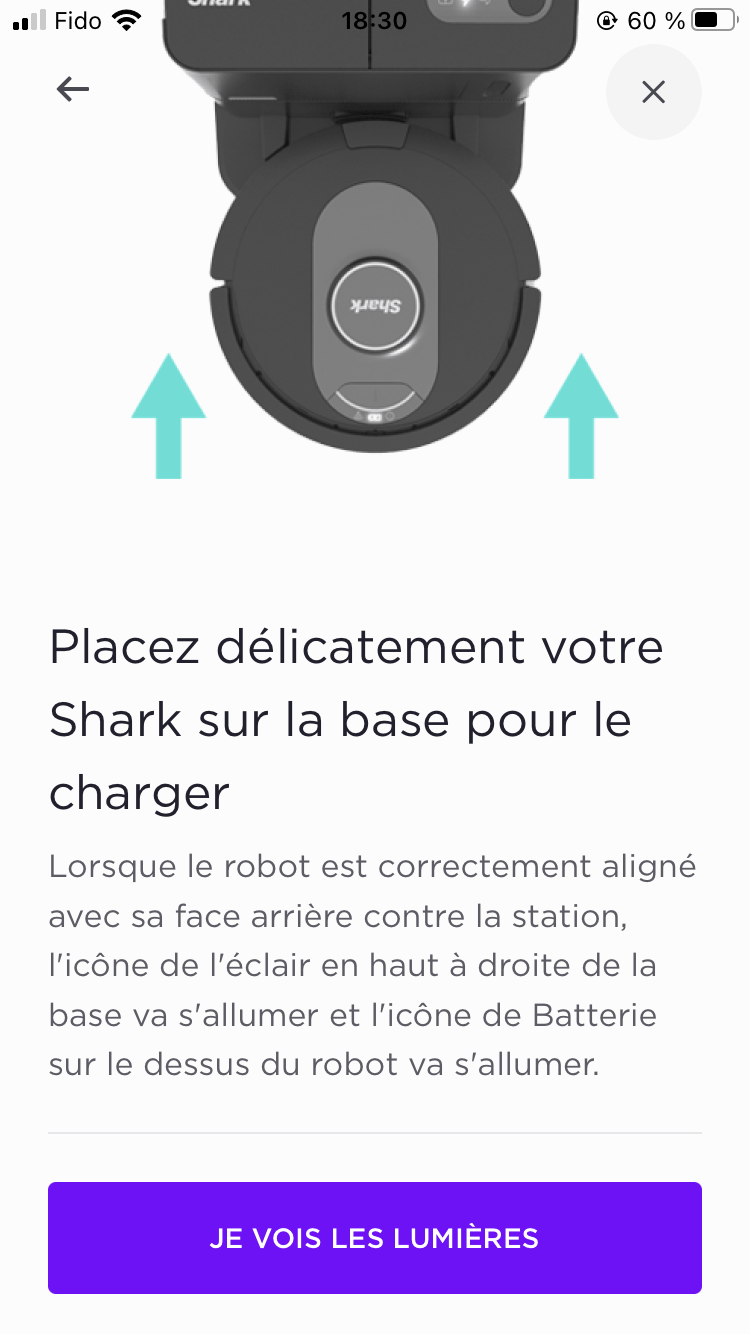Confirm with Je vois les lumières button
This screenshot has height=1334, width=750.
click(375, 1238)
